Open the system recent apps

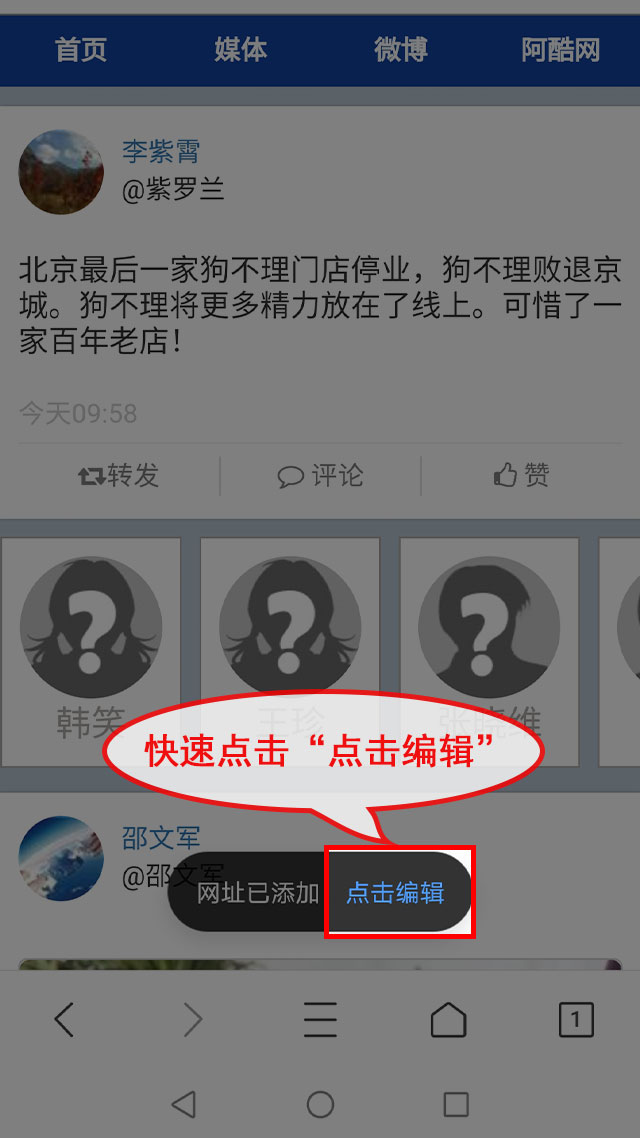click(x=456, y=1104)
